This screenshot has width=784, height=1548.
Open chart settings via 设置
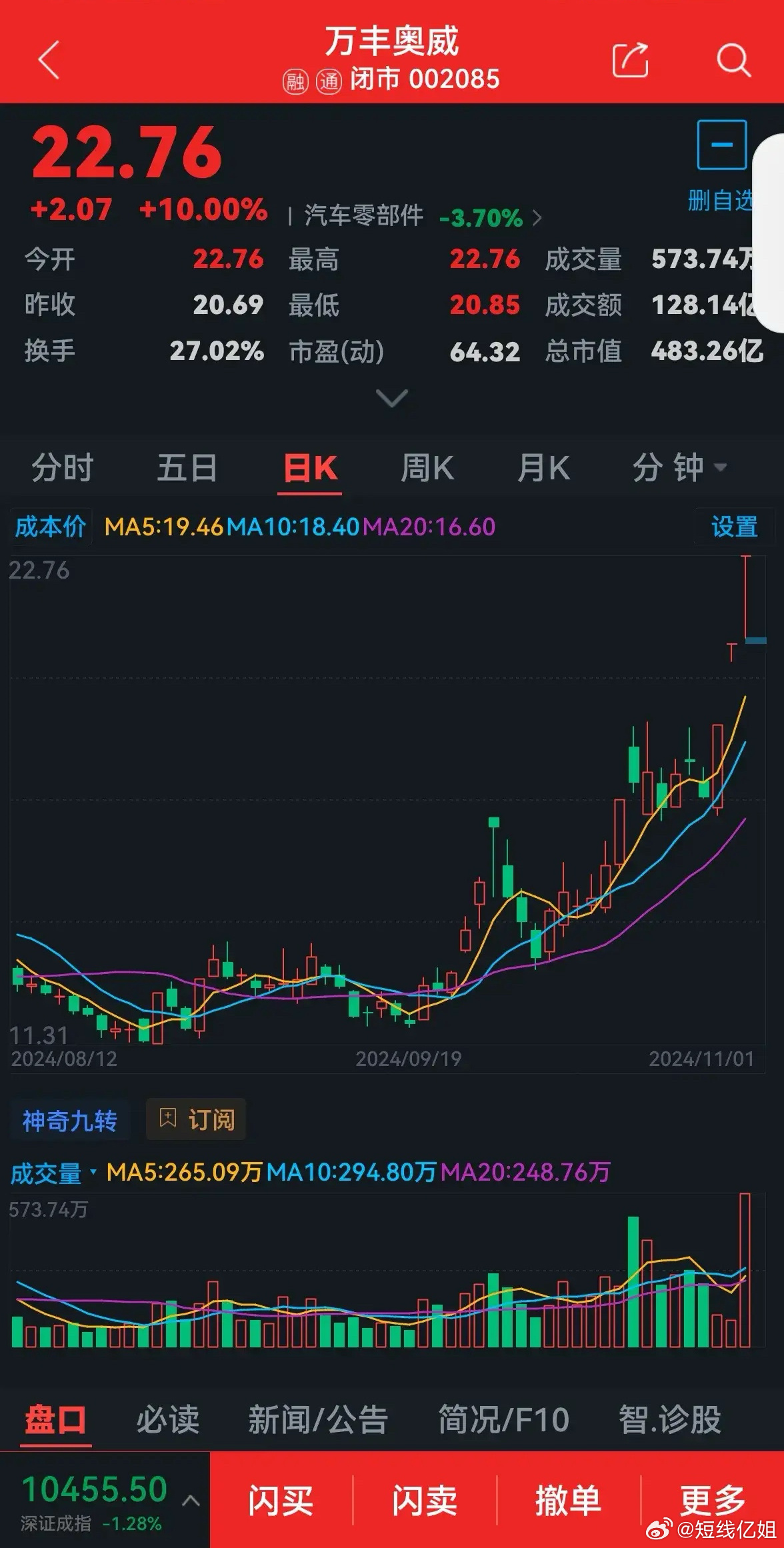(733, 527)
